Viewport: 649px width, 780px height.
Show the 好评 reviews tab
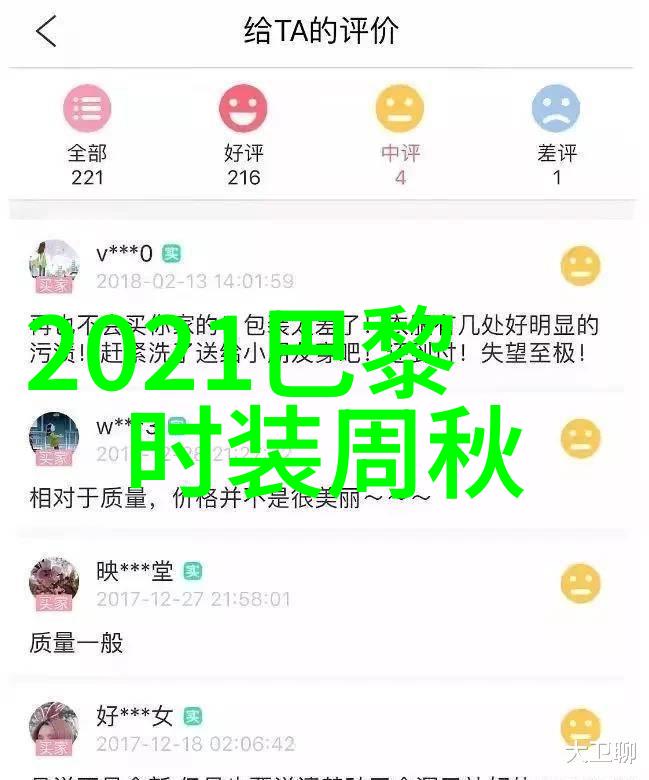pyautogui.click(x=243, y=135)
